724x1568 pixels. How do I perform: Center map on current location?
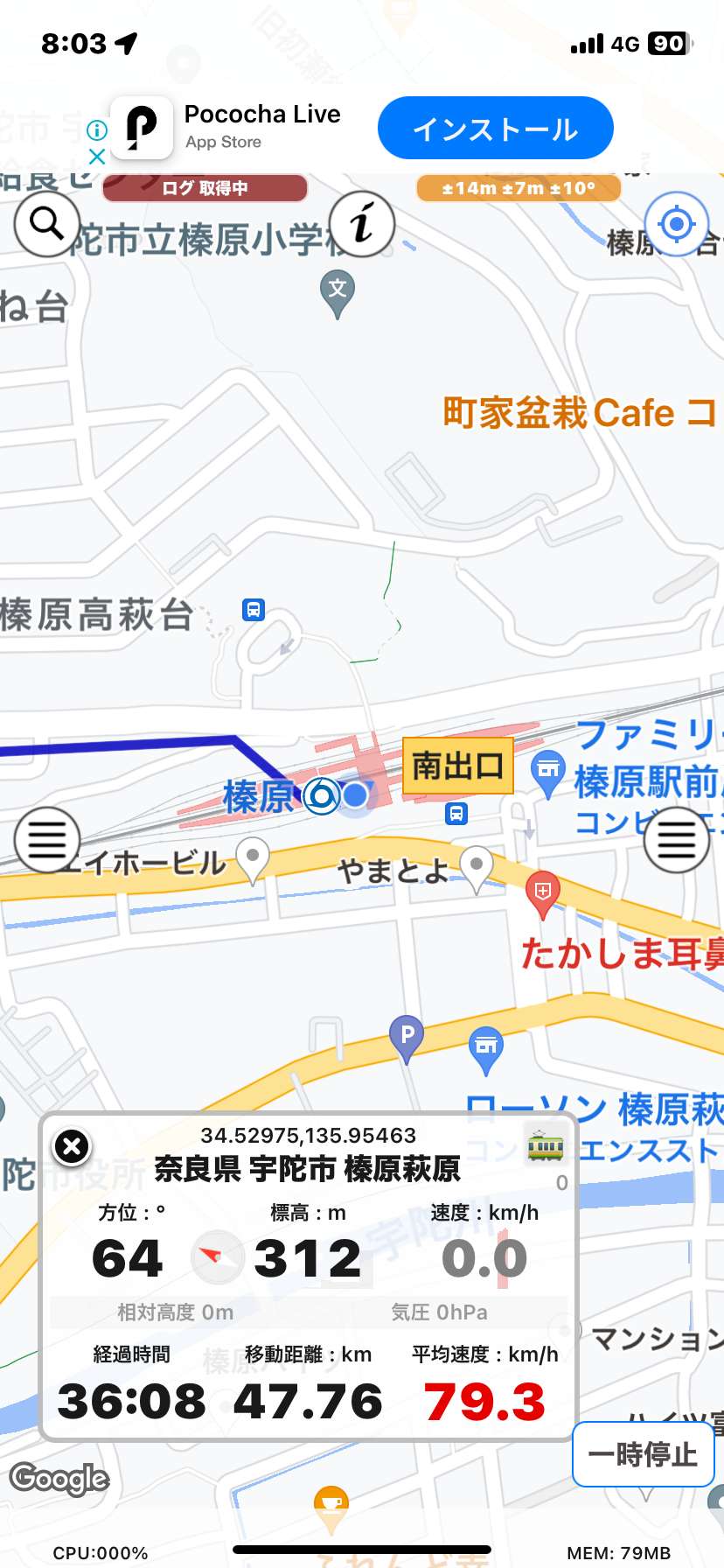pos(676,224)
